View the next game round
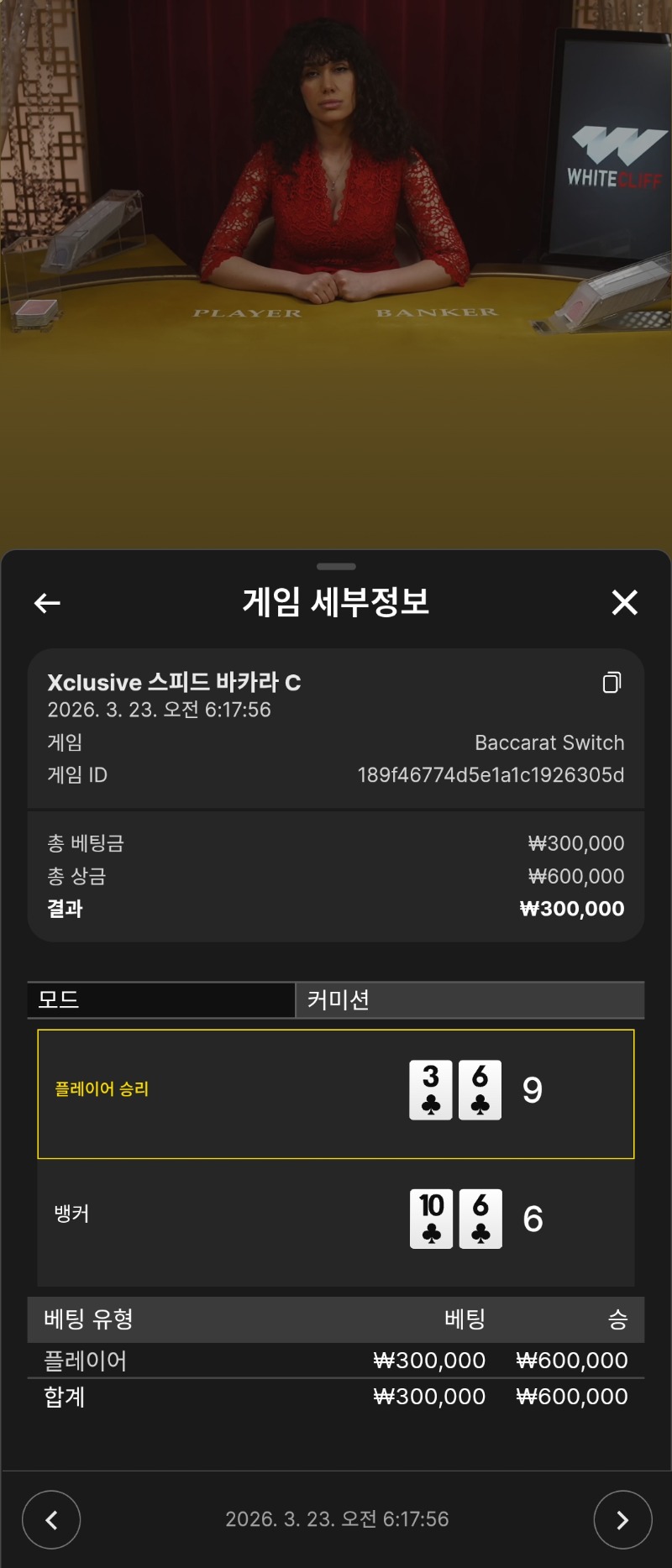672x1568 pixels. [x=622, y=1519]
